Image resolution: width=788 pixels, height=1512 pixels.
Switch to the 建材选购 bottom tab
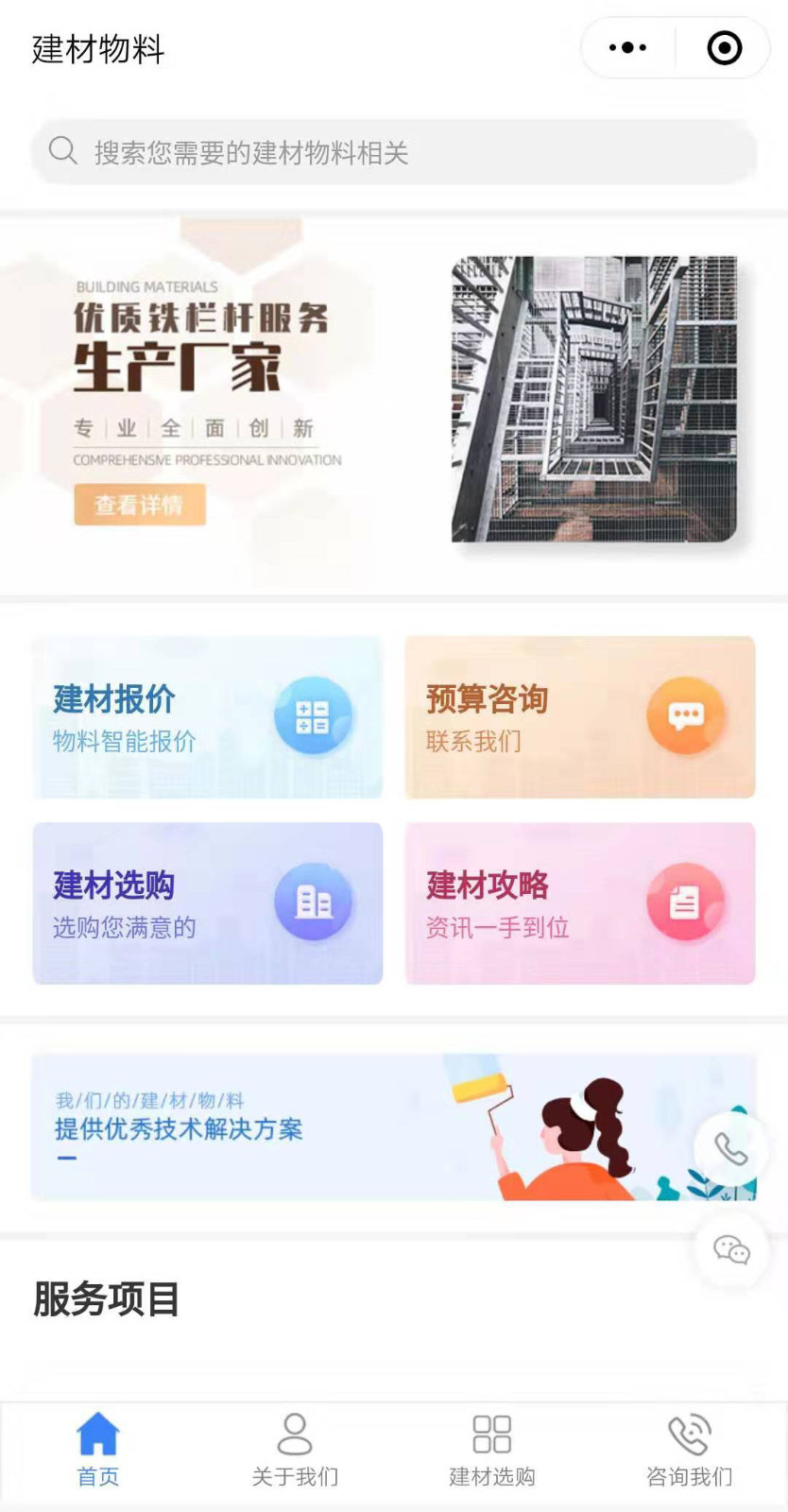click(x=492, y=1451)
